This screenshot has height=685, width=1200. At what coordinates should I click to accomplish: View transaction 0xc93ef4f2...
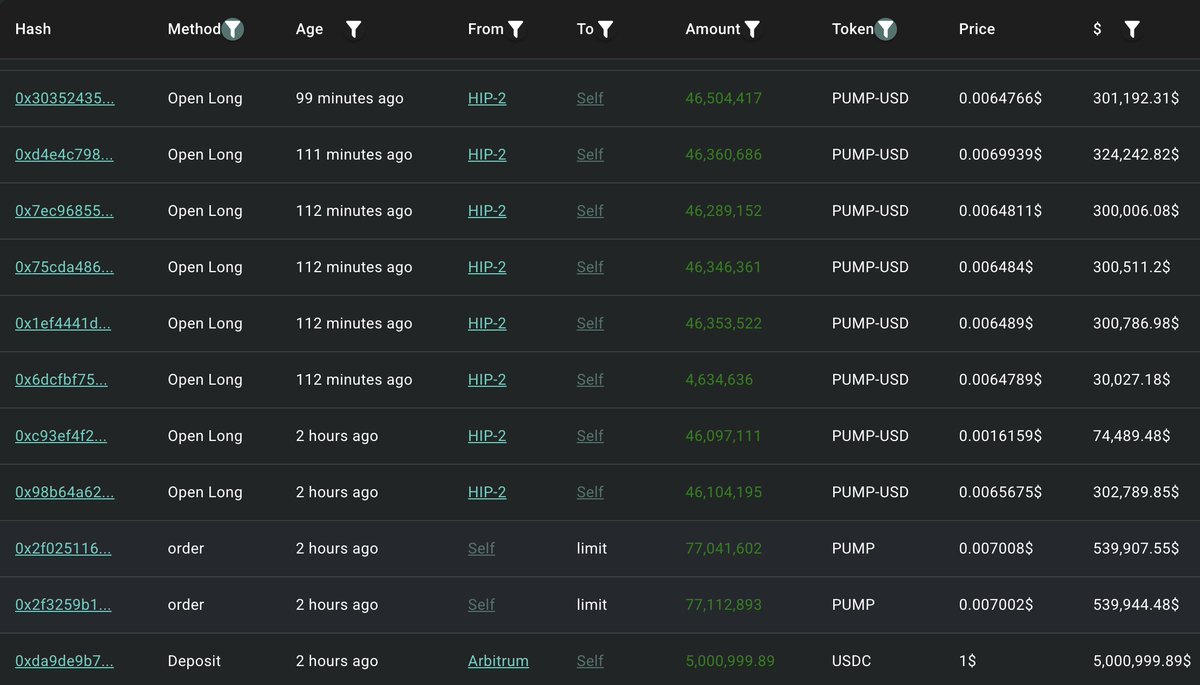click(61, 436)
